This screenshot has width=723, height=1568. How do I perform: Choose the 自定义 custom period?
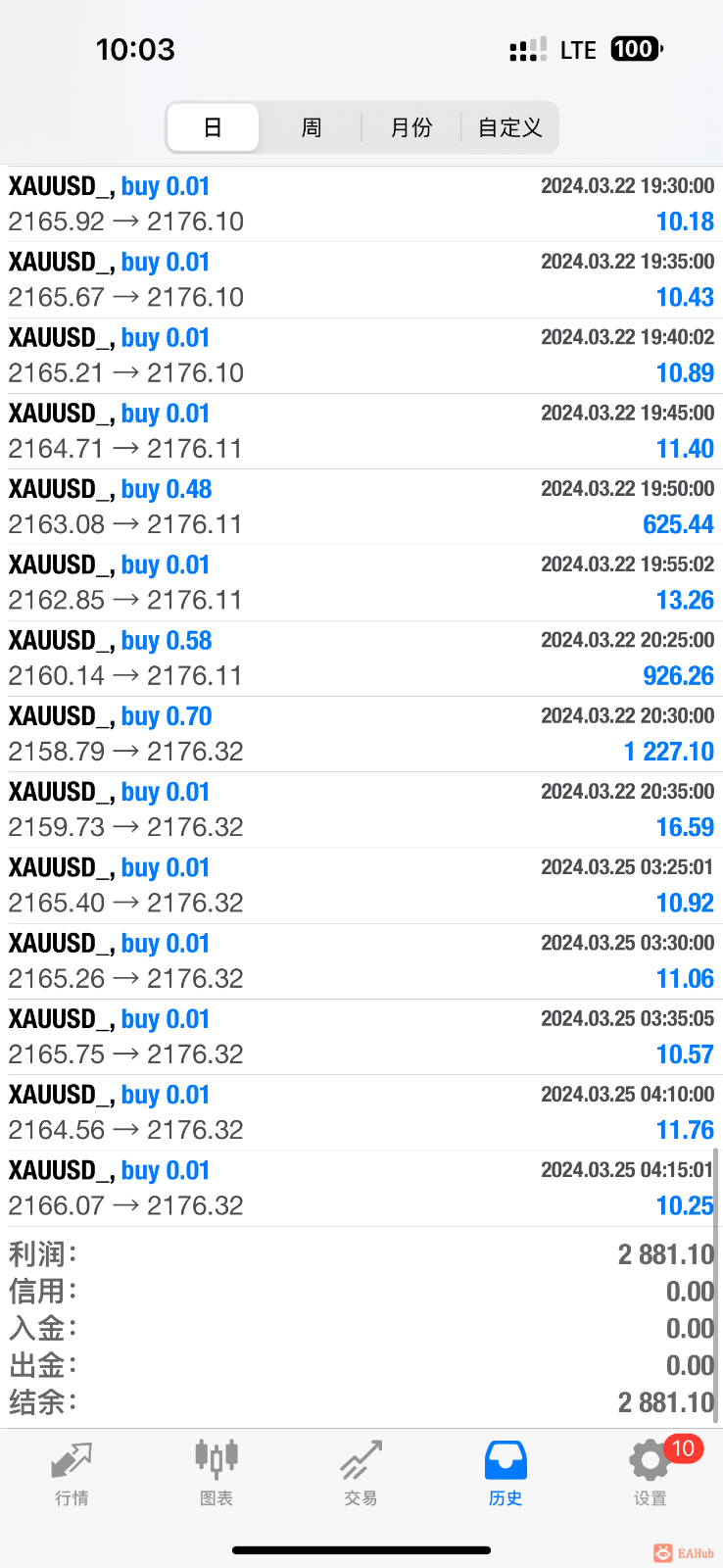click(x=509, y=127)
